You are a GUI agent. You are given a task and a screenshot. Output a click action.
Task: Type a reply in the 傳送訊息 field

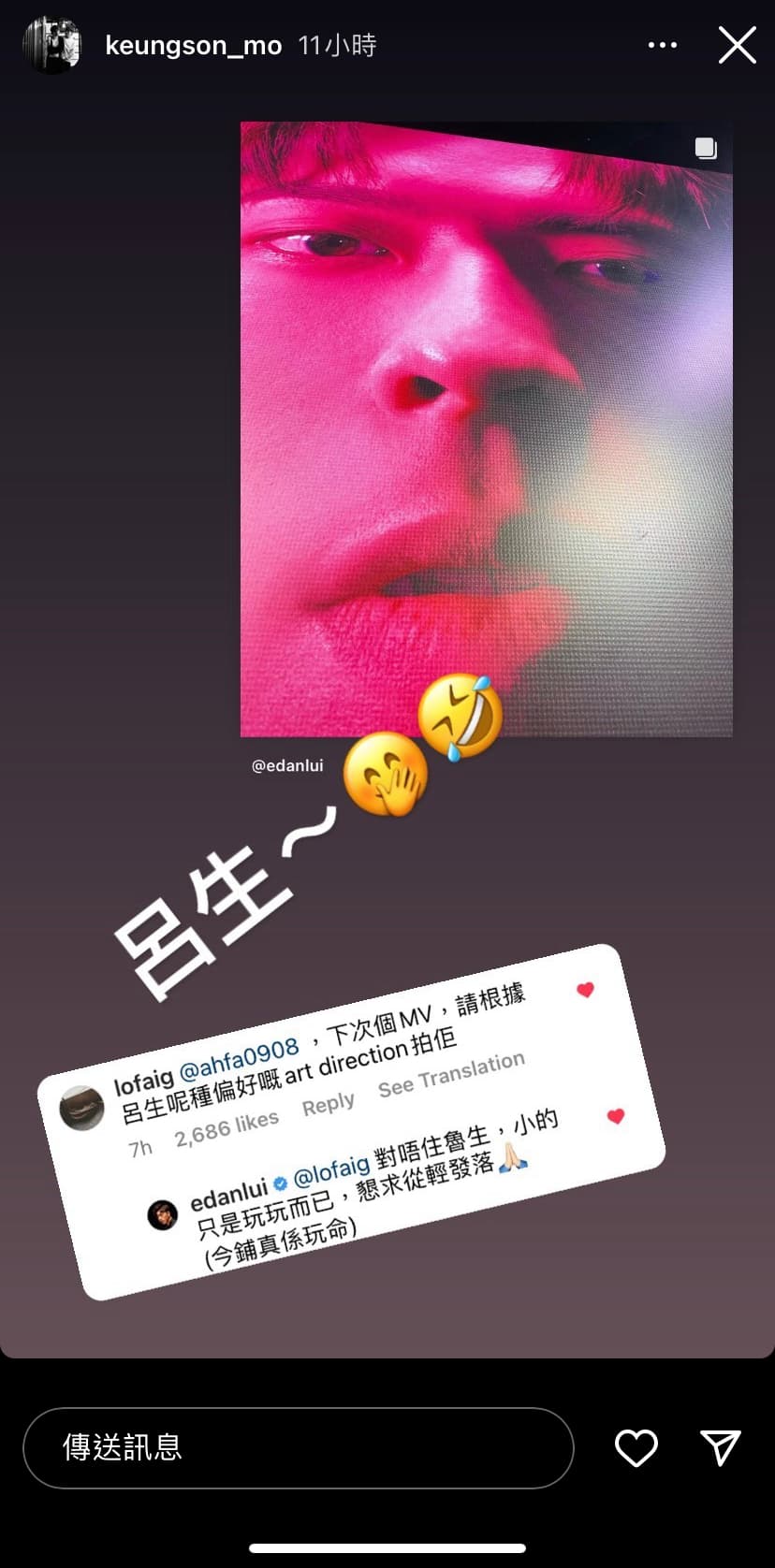pos(298,1447)
